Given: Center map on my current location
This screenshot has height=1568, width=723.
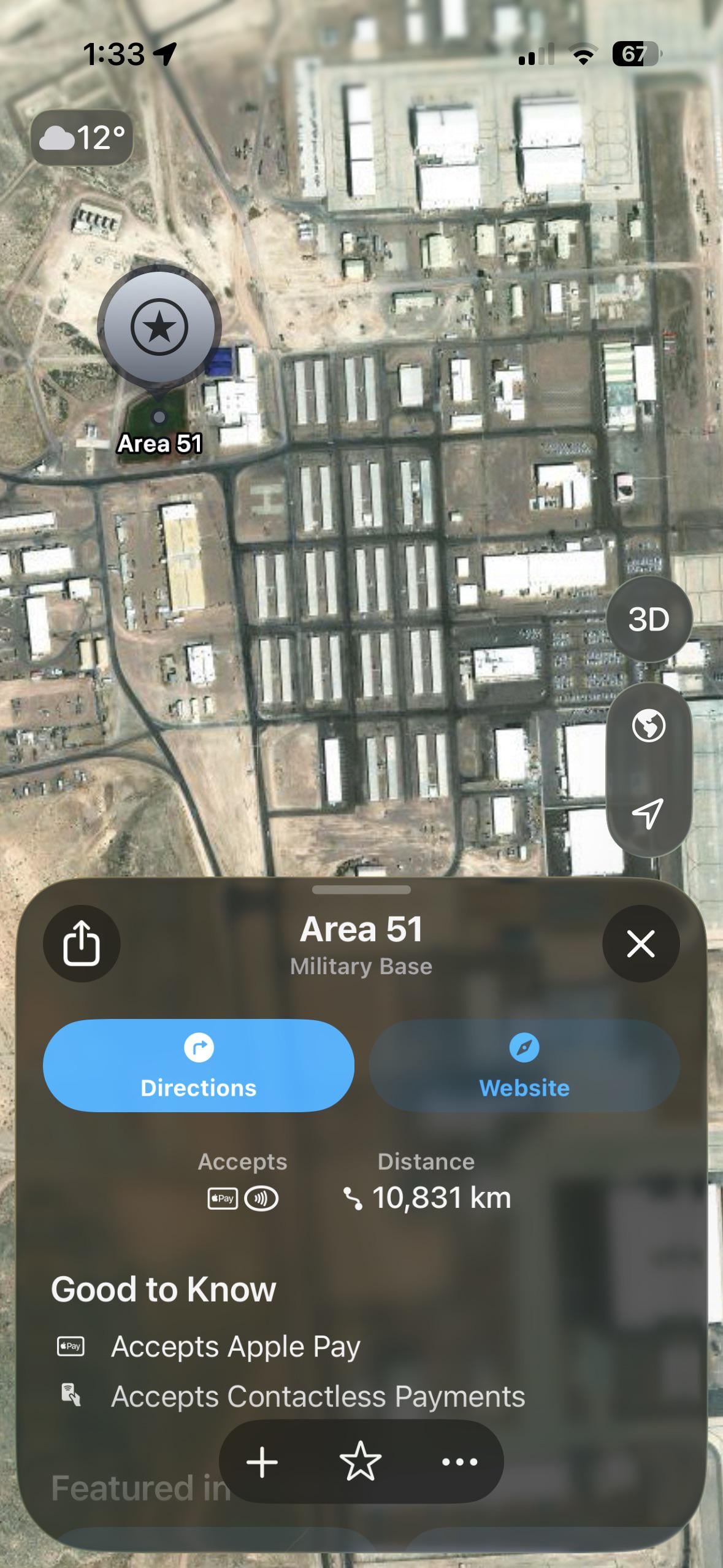Looking at the screenshot, I should [649, 813].
